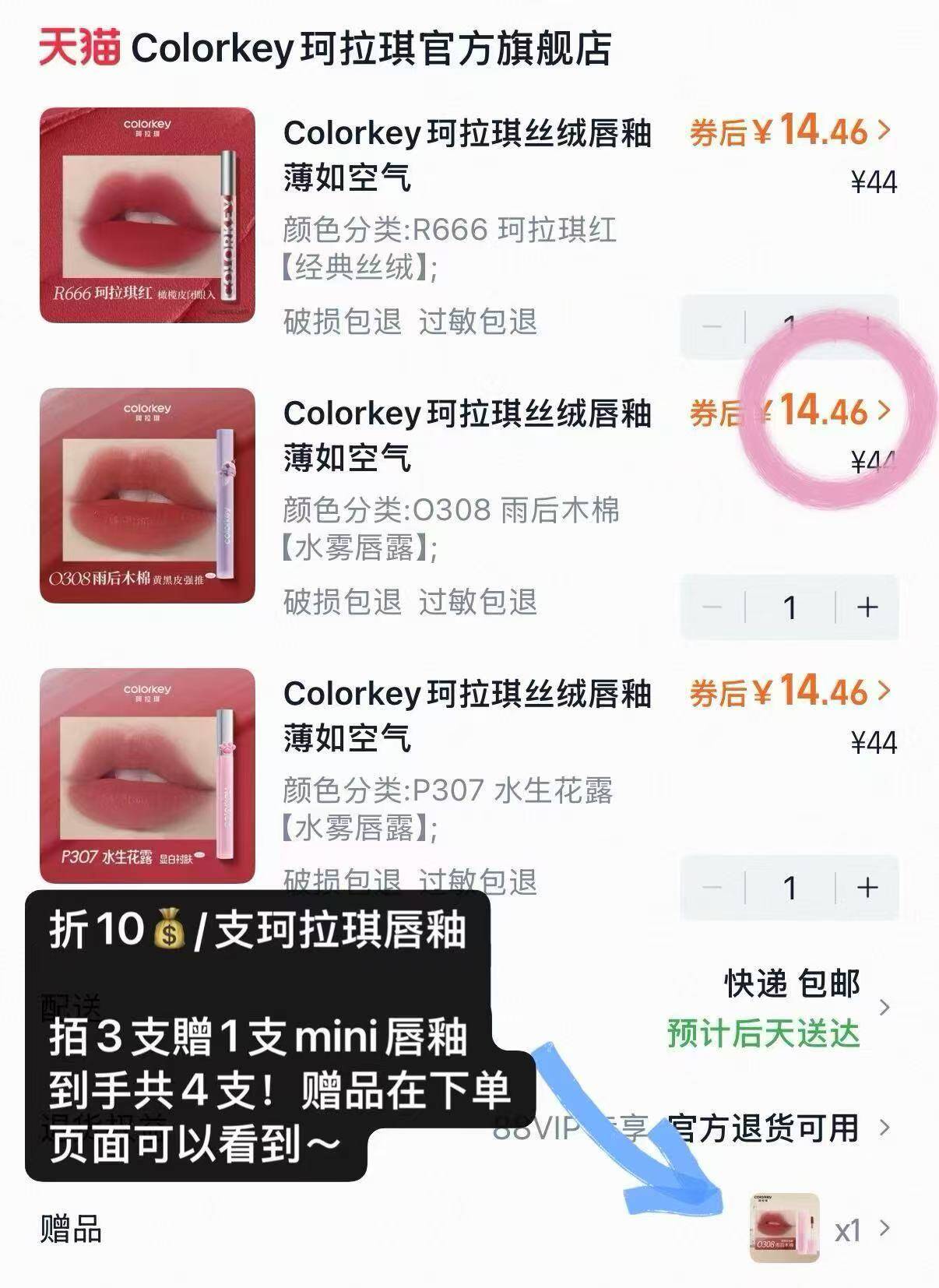View the P307 水生花露 product image
This screenshot has height=1288, width=939.
coord(148,776)
